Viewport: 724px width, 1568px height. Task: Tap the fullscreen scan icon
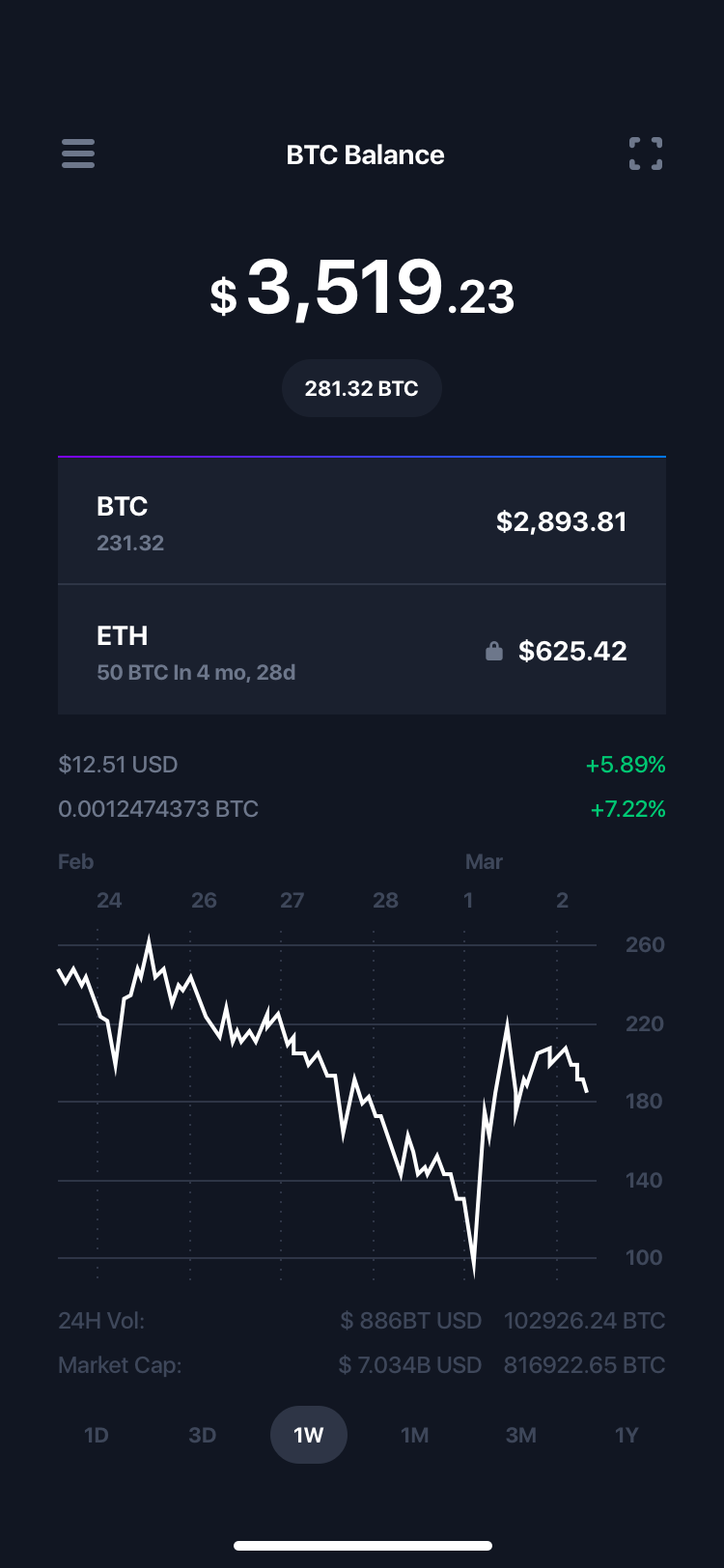click(646, 154)
